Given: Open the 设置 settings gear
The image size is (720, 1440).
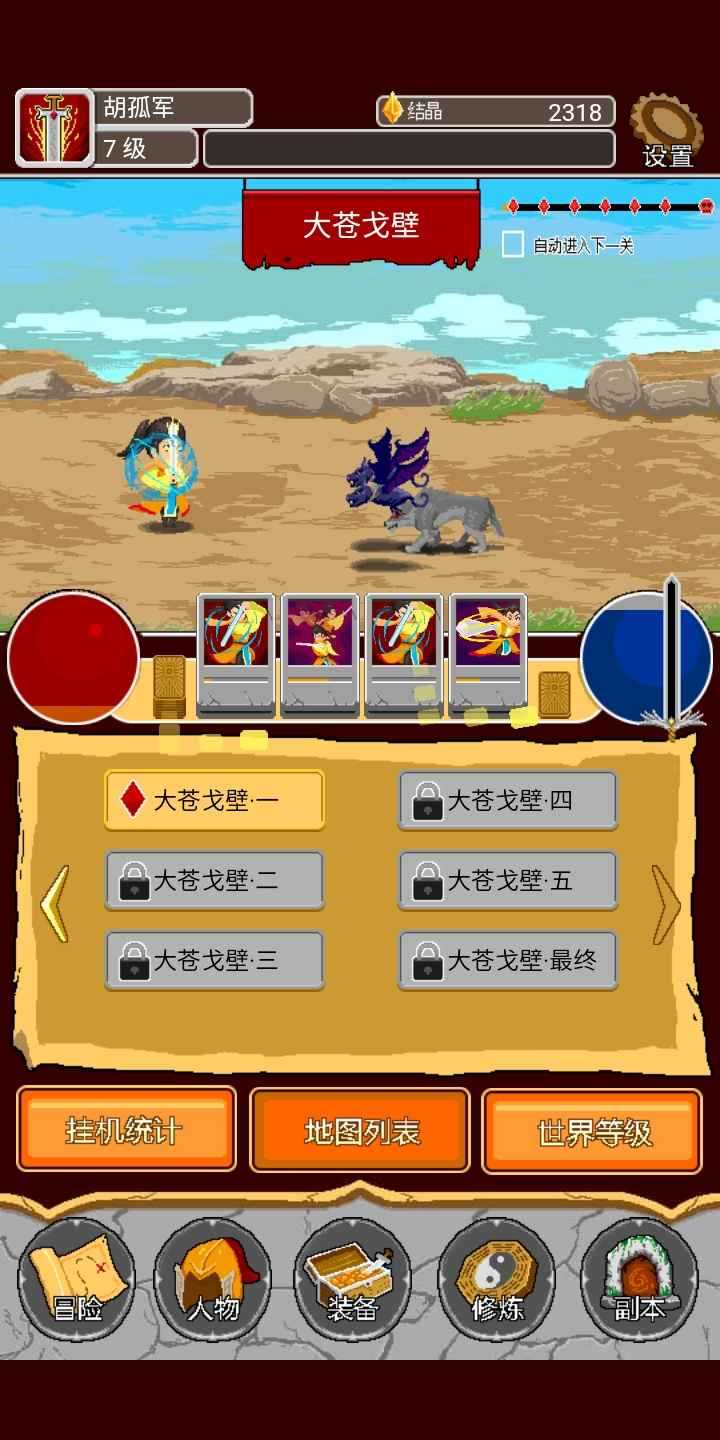Looking at the screenshot, I should (x=666, y=130).
